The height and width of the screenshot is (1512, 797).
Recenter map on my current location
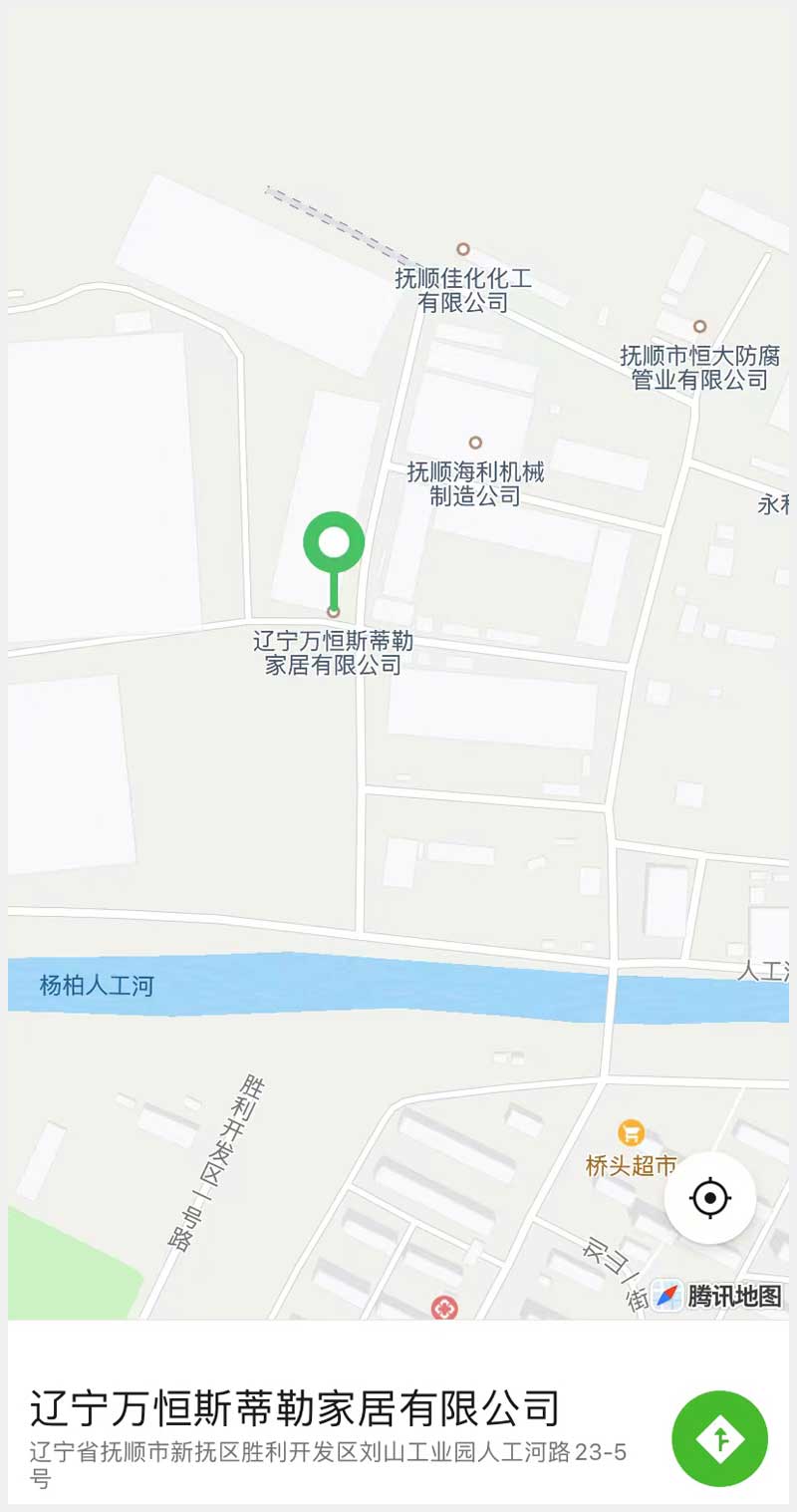[x=710, y=1197]
